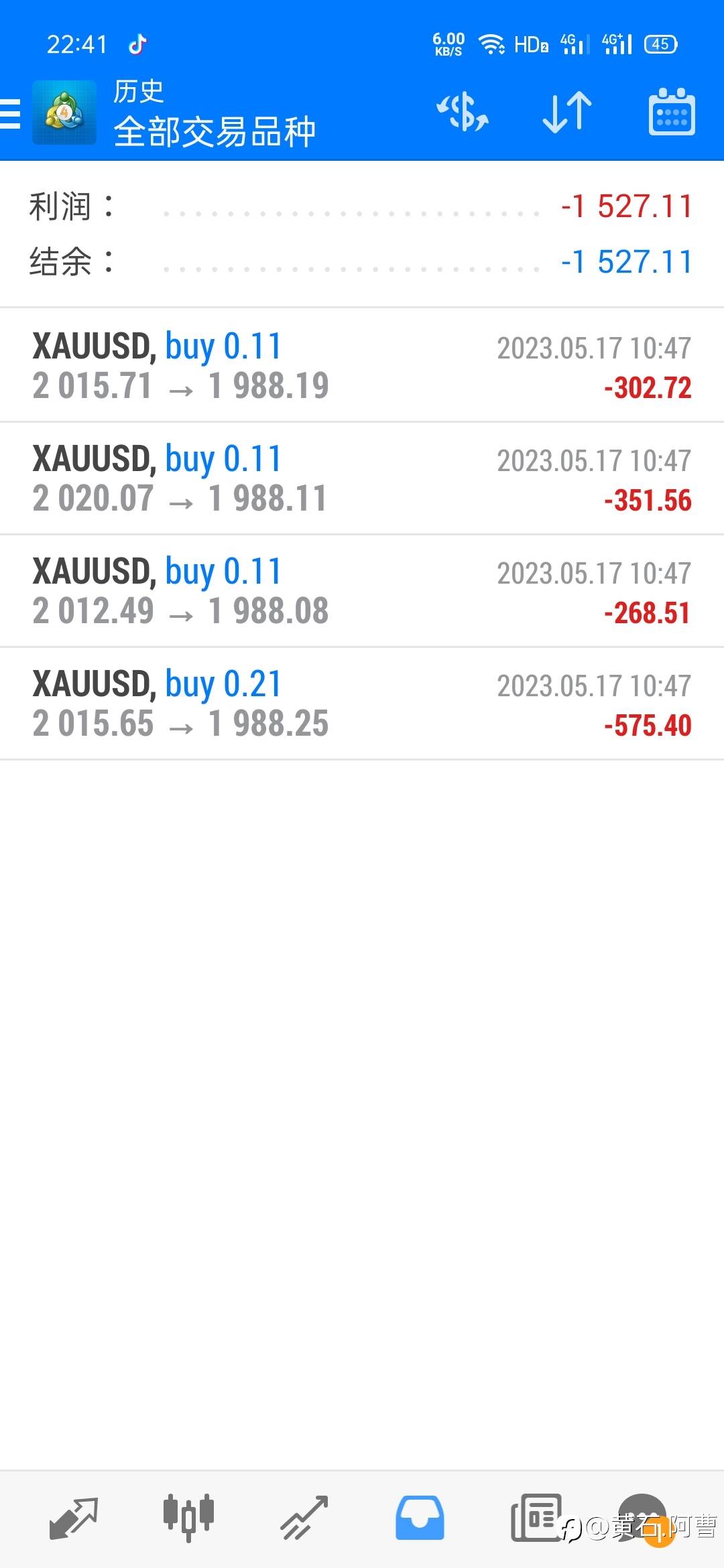
Task: Open the XAUUSD trade with loss -268.51
Action: click(x=362, y=591)
